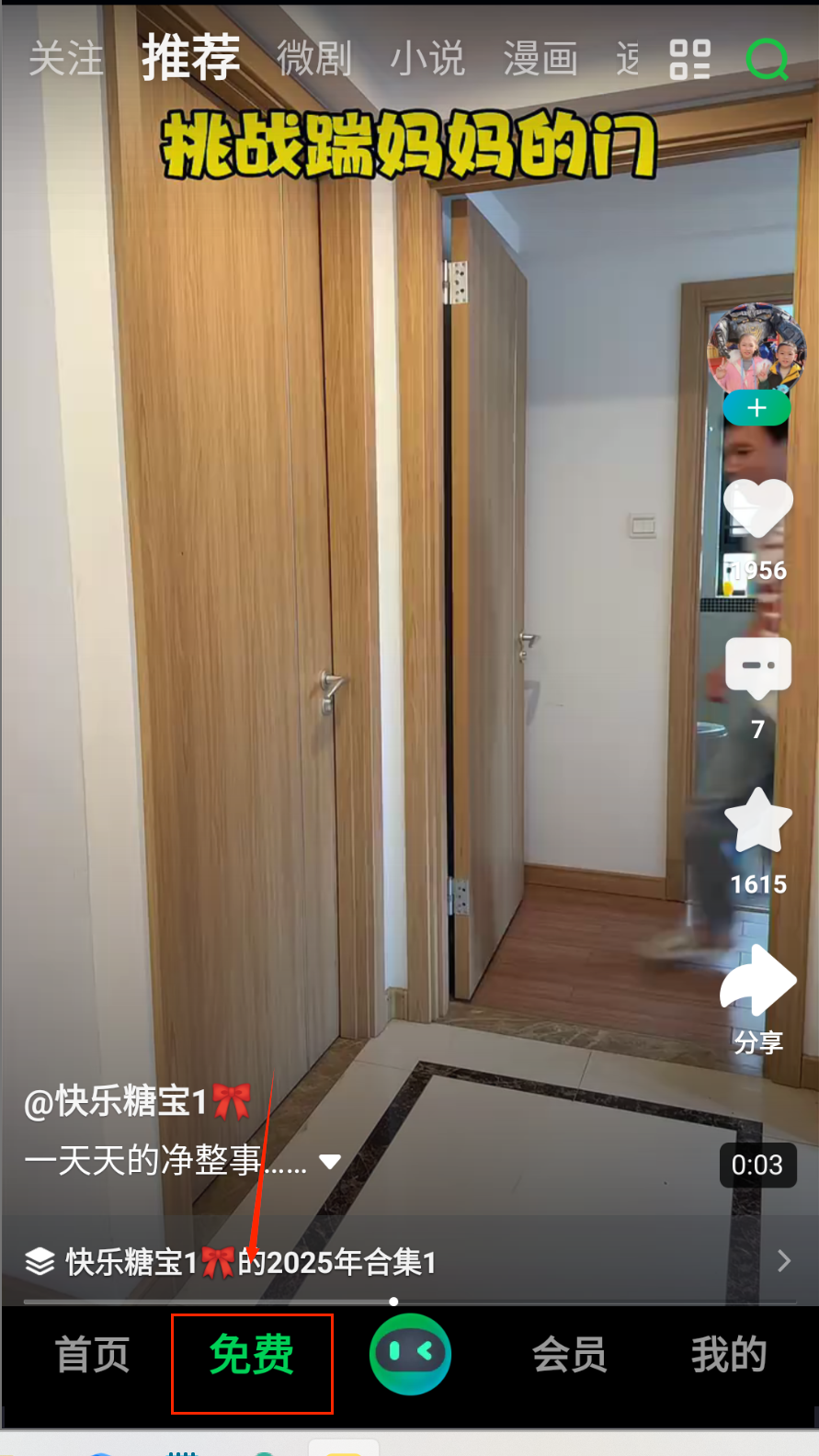Expand the video description arrow
Viewport: 819px width, 1456px height.
point(330,1162)
